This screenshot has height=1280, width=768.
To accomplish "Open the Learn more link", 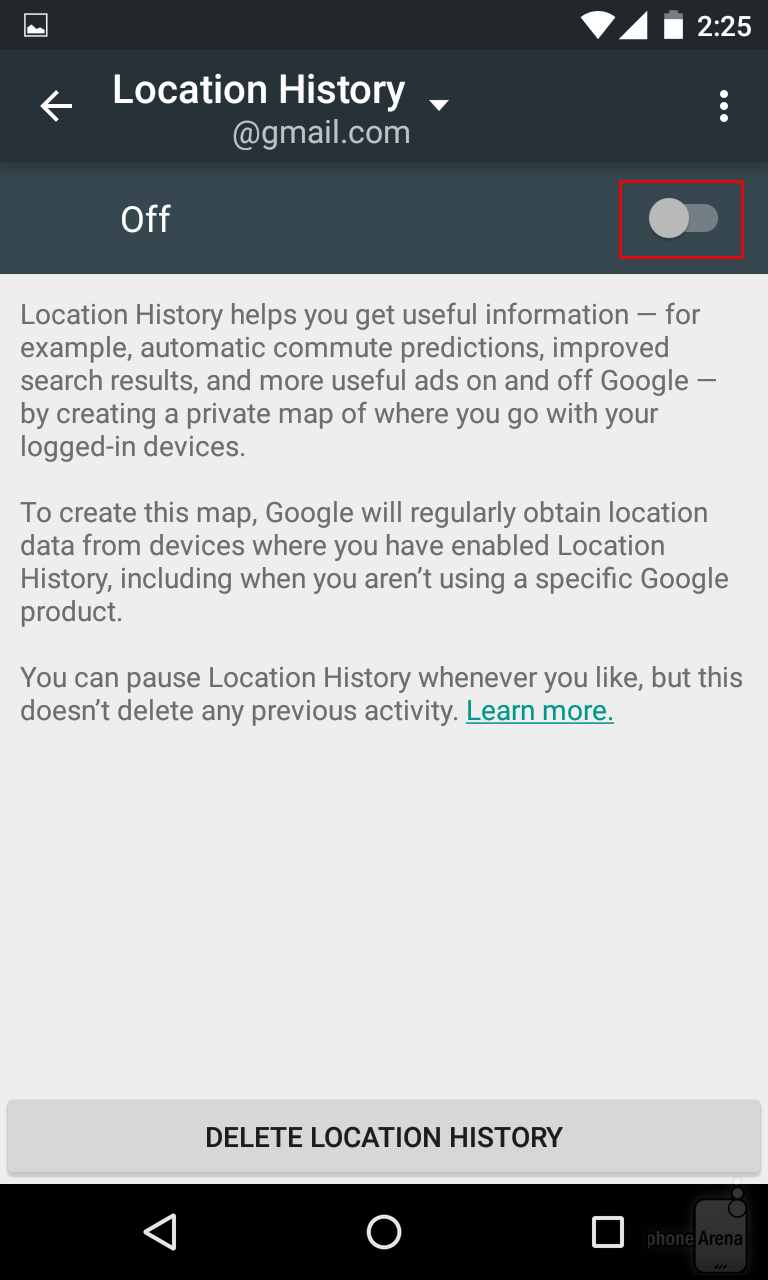I will (x=540, y=711).
